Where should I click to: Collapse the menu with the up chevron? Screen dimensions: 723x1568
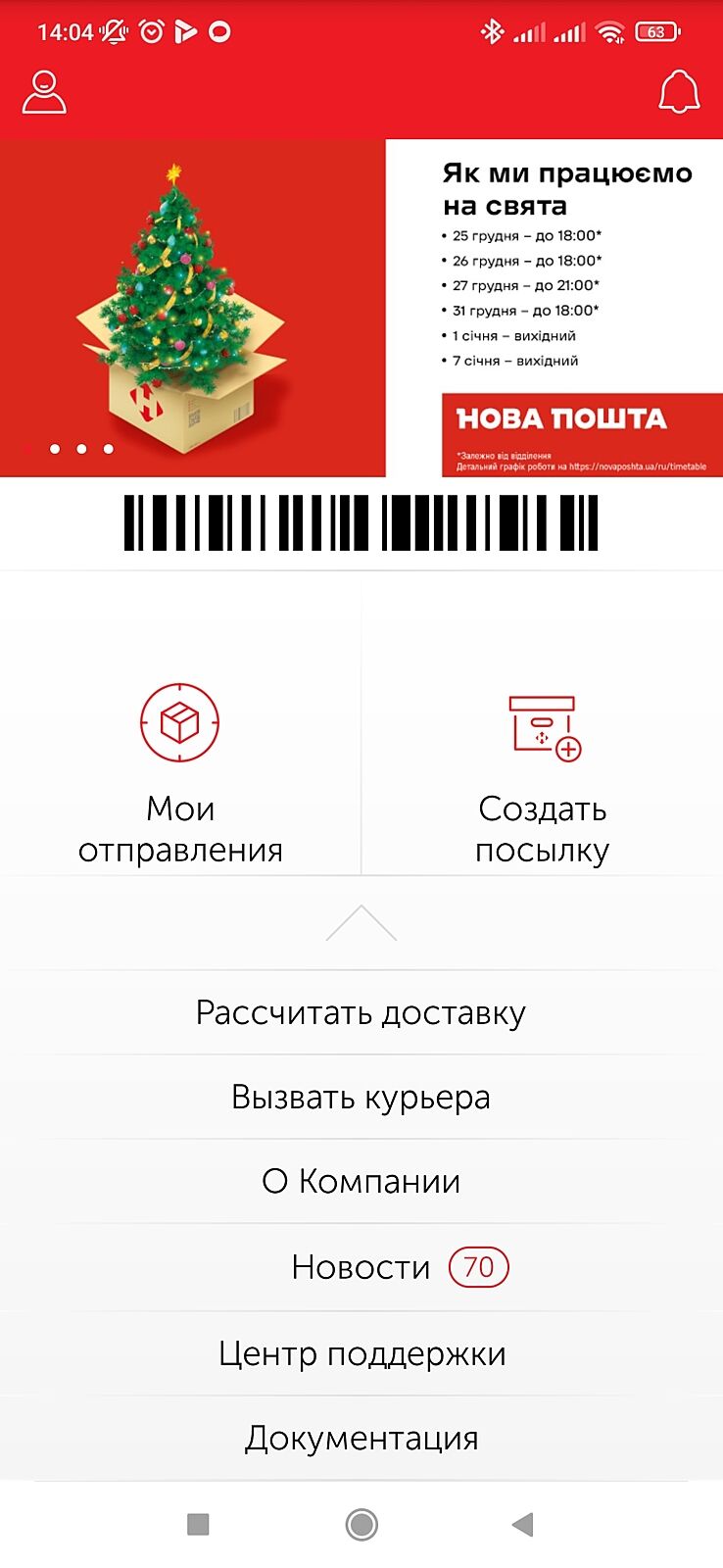(x=361, y=923)
